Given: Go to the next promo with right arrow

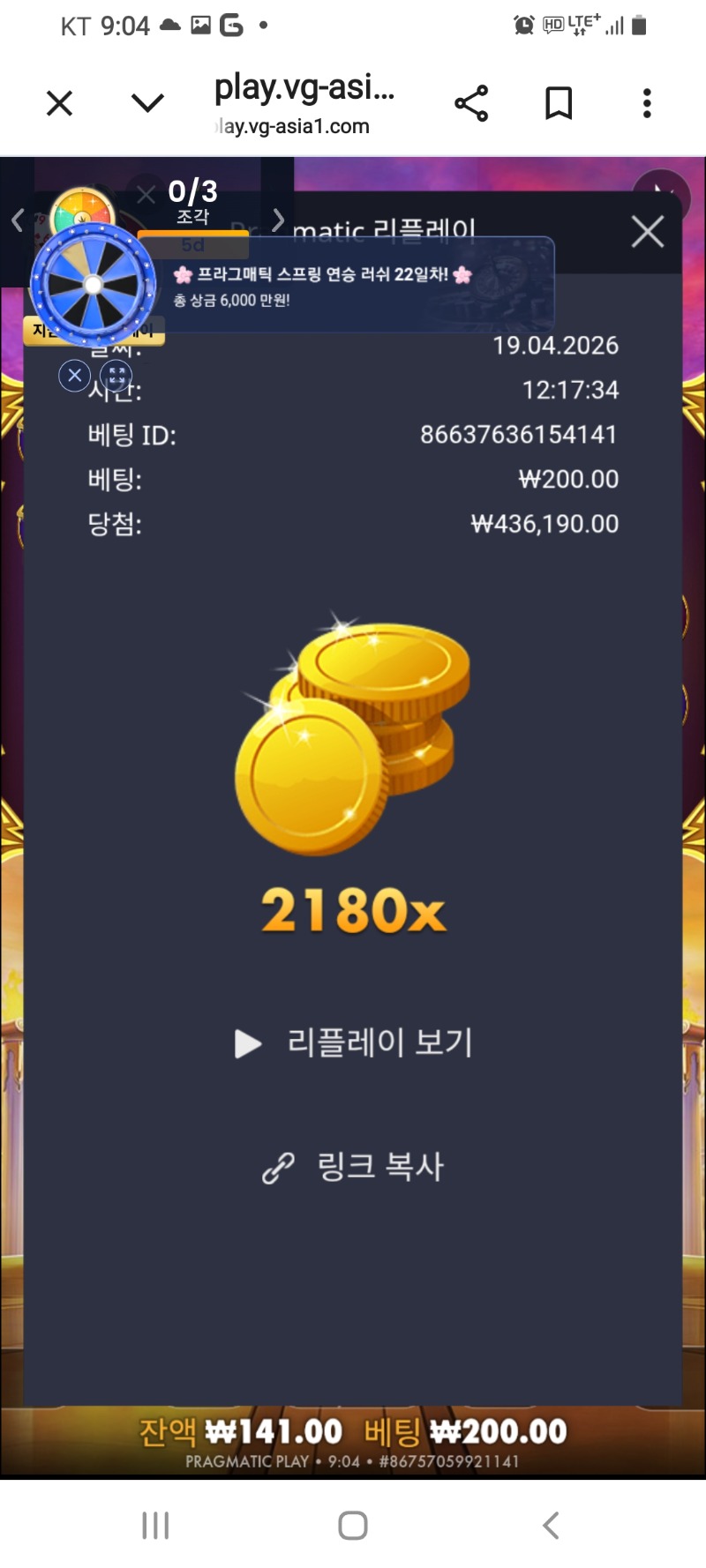Looking at the screenshot, I should point(278,220).
